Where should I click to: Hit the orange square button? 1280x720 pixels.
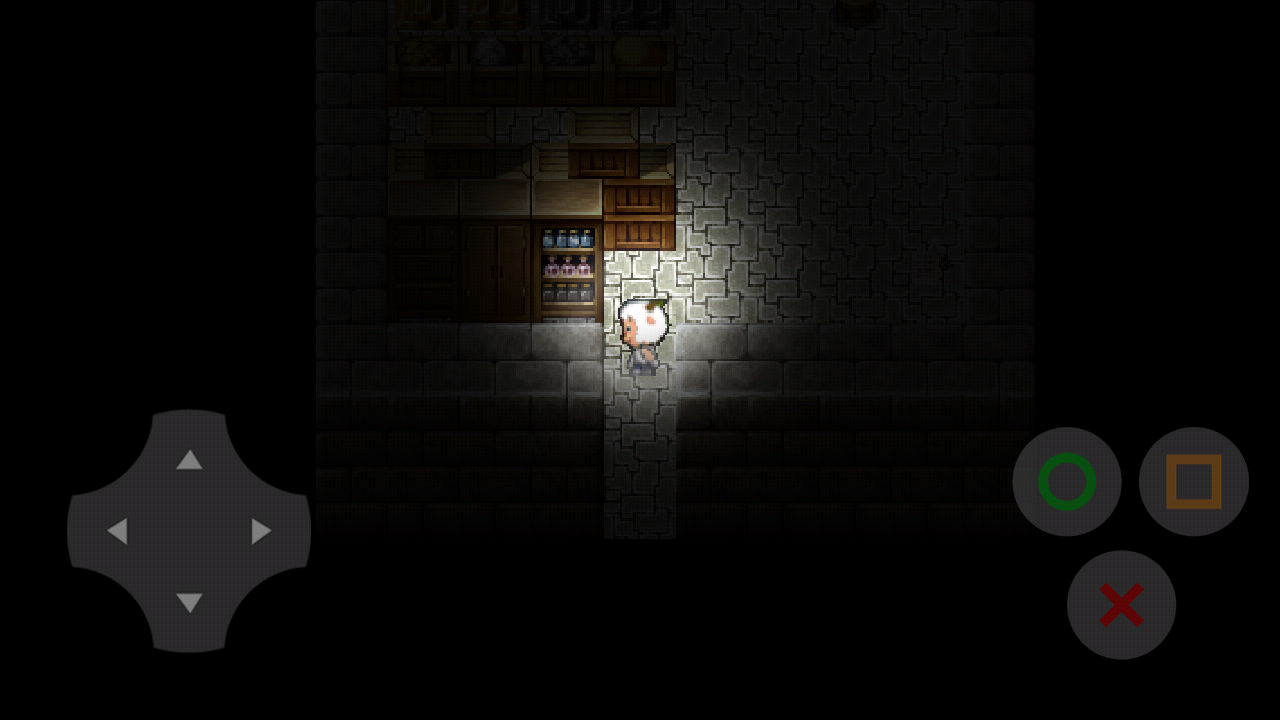[1193, 482]
